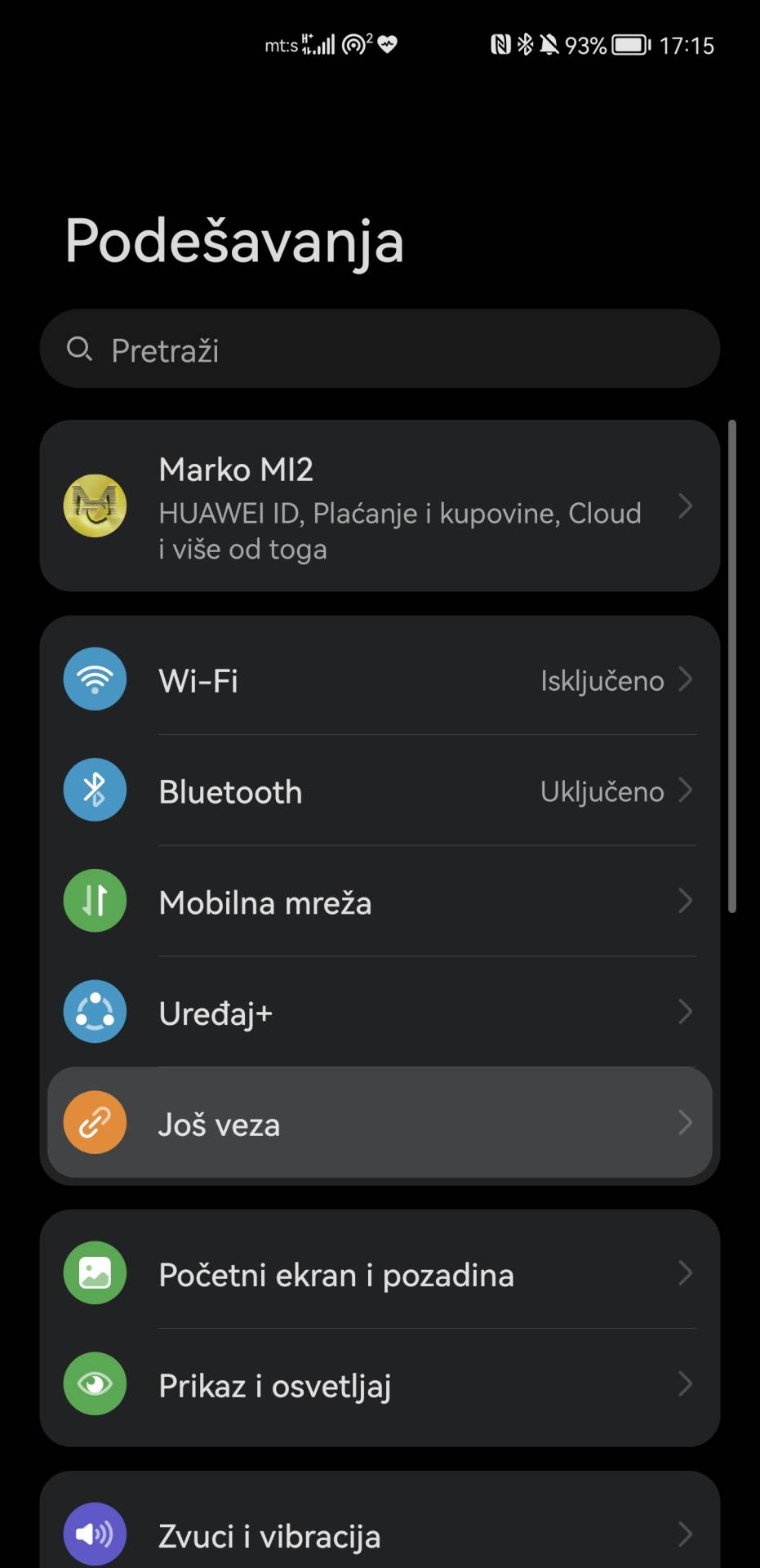Screen dimensions: 760x1568
Task: Tap the Pretraži search field
Action: coord(380,350)
